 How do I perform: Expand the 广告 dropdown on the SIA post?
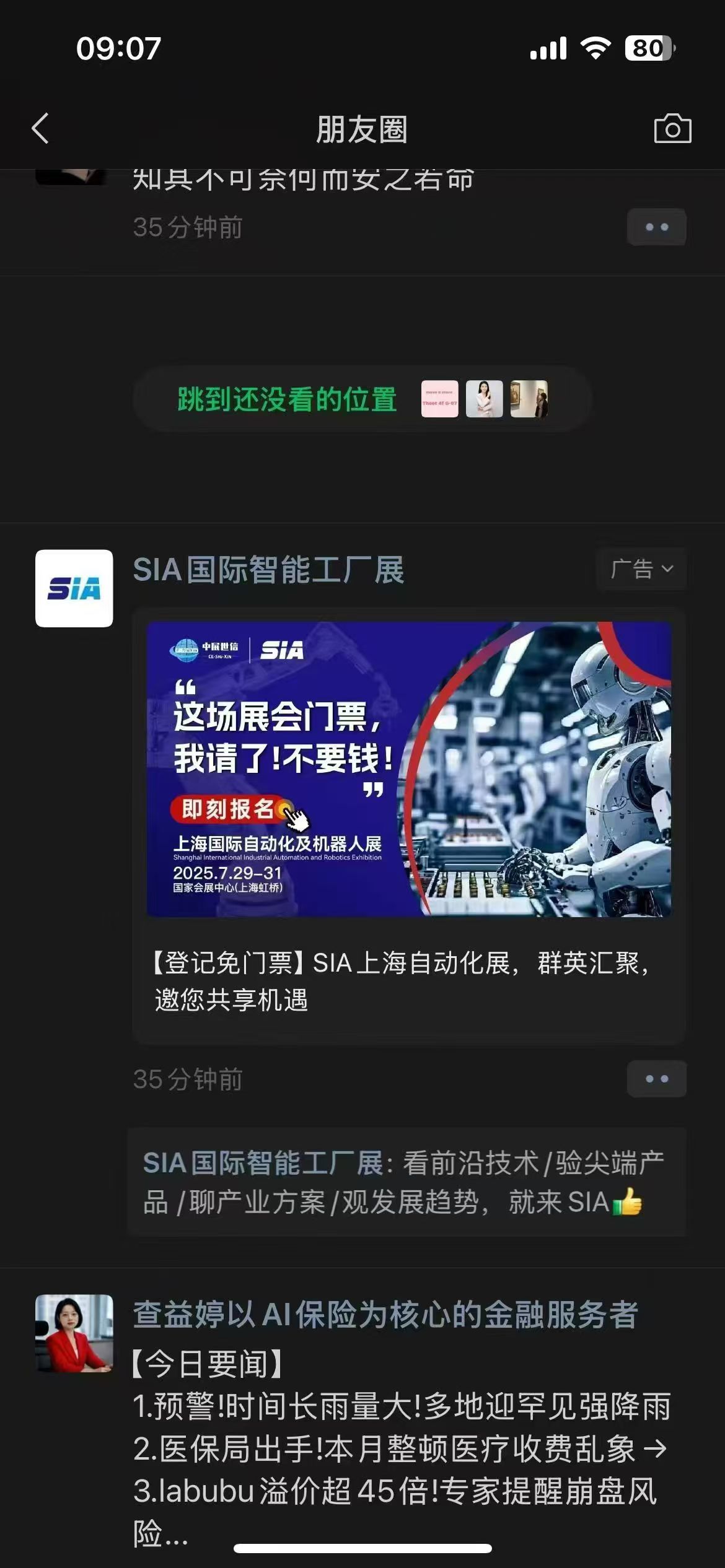641,568
